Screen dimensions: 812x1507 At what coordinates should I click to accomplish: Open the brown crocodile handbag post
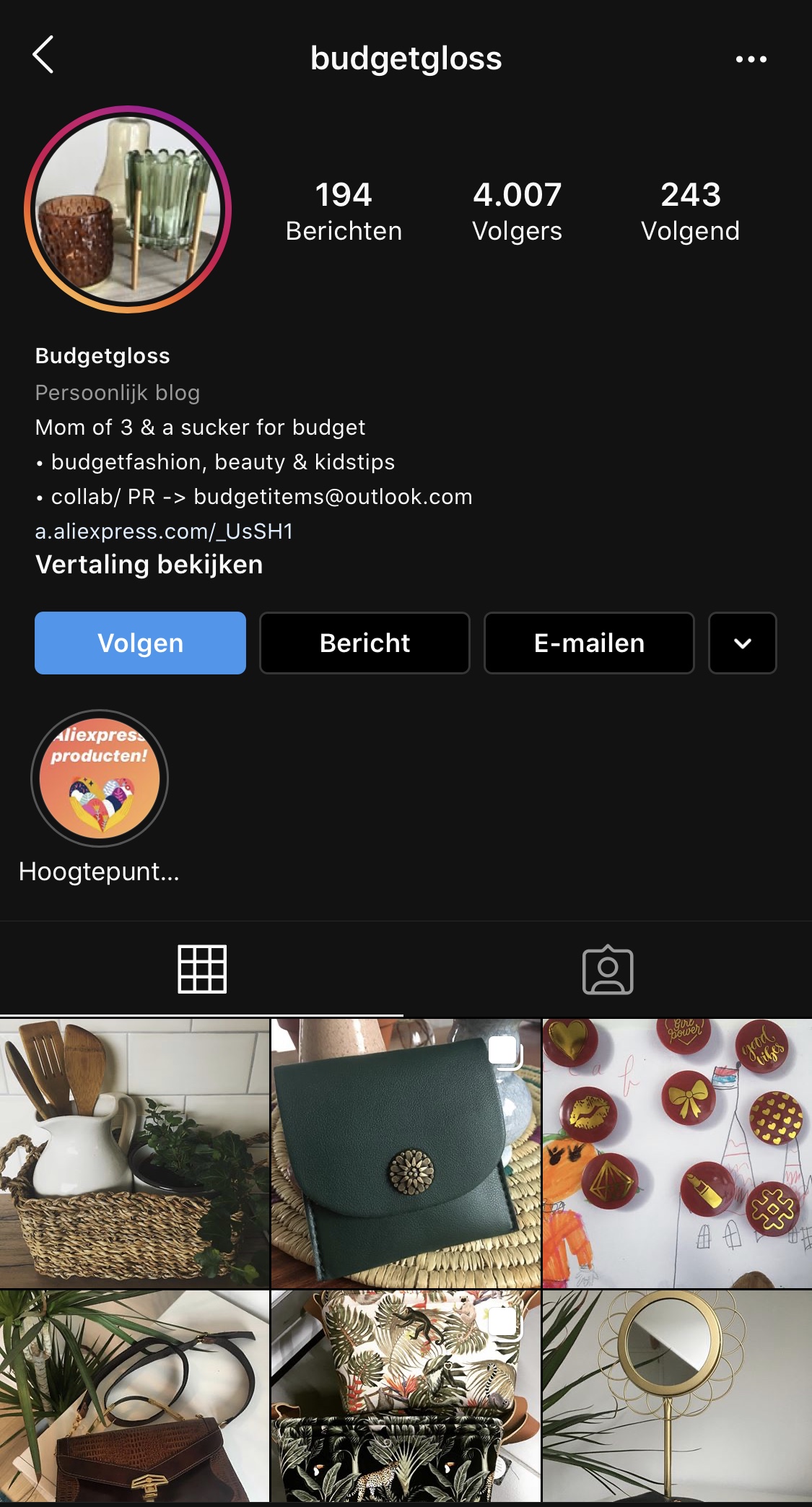(x=134, y=1396)
